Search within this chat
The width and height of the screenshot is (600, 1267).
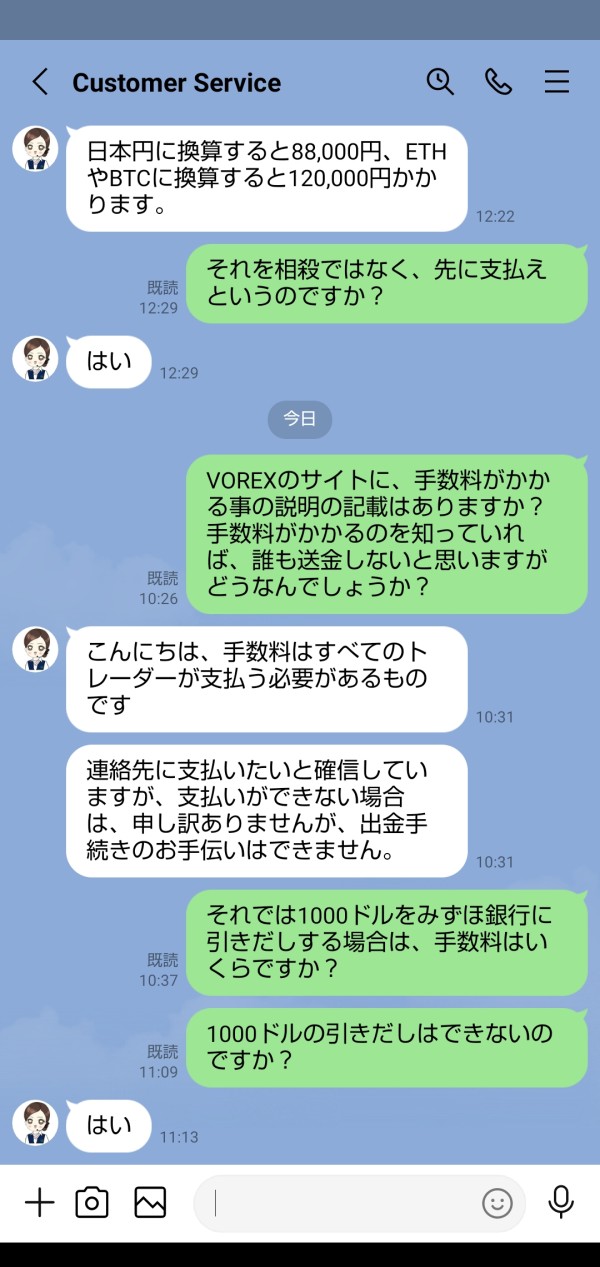point(440,82)
